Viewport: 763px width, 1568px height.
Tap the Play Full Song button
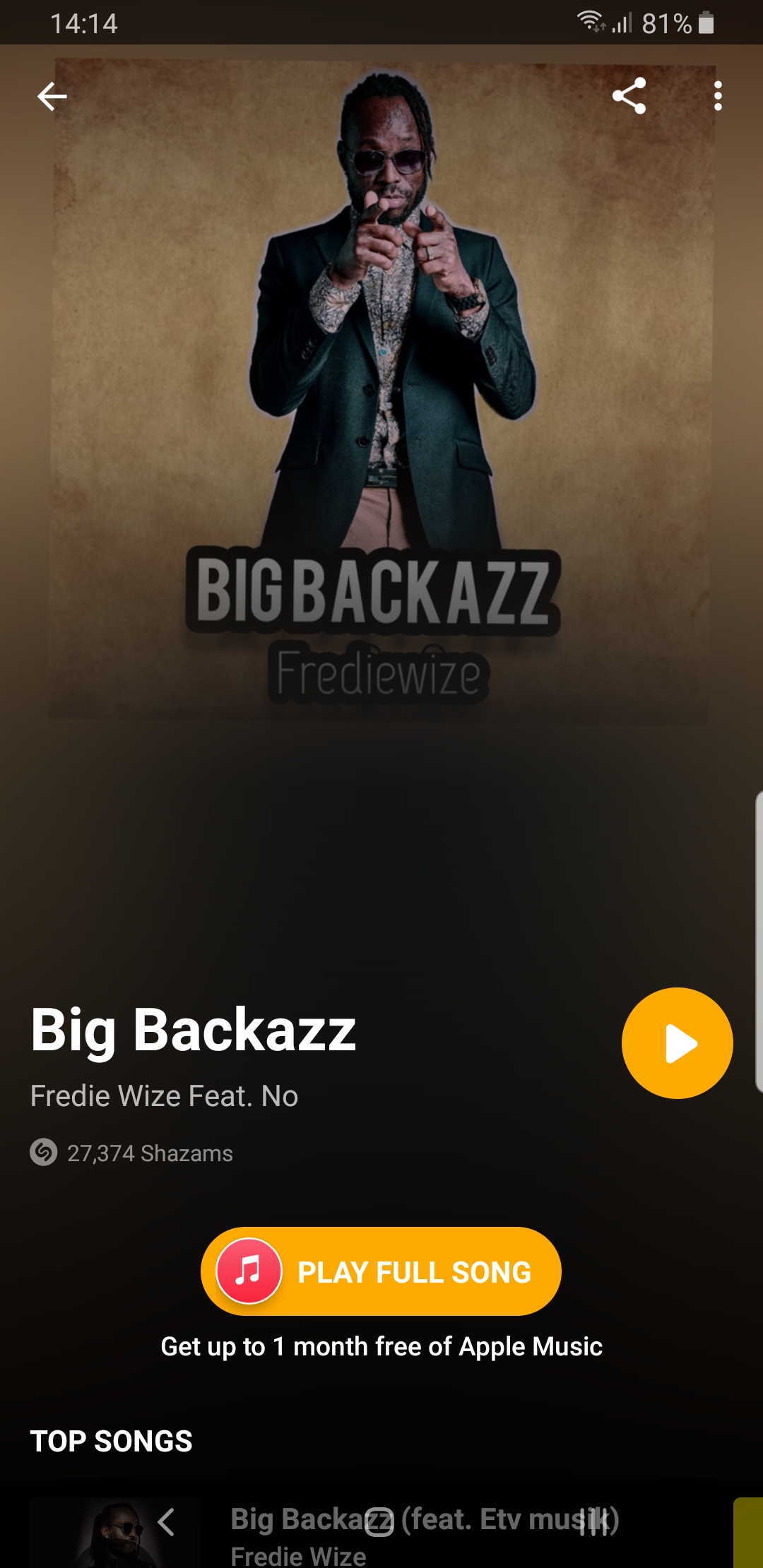click(381, 1271)
